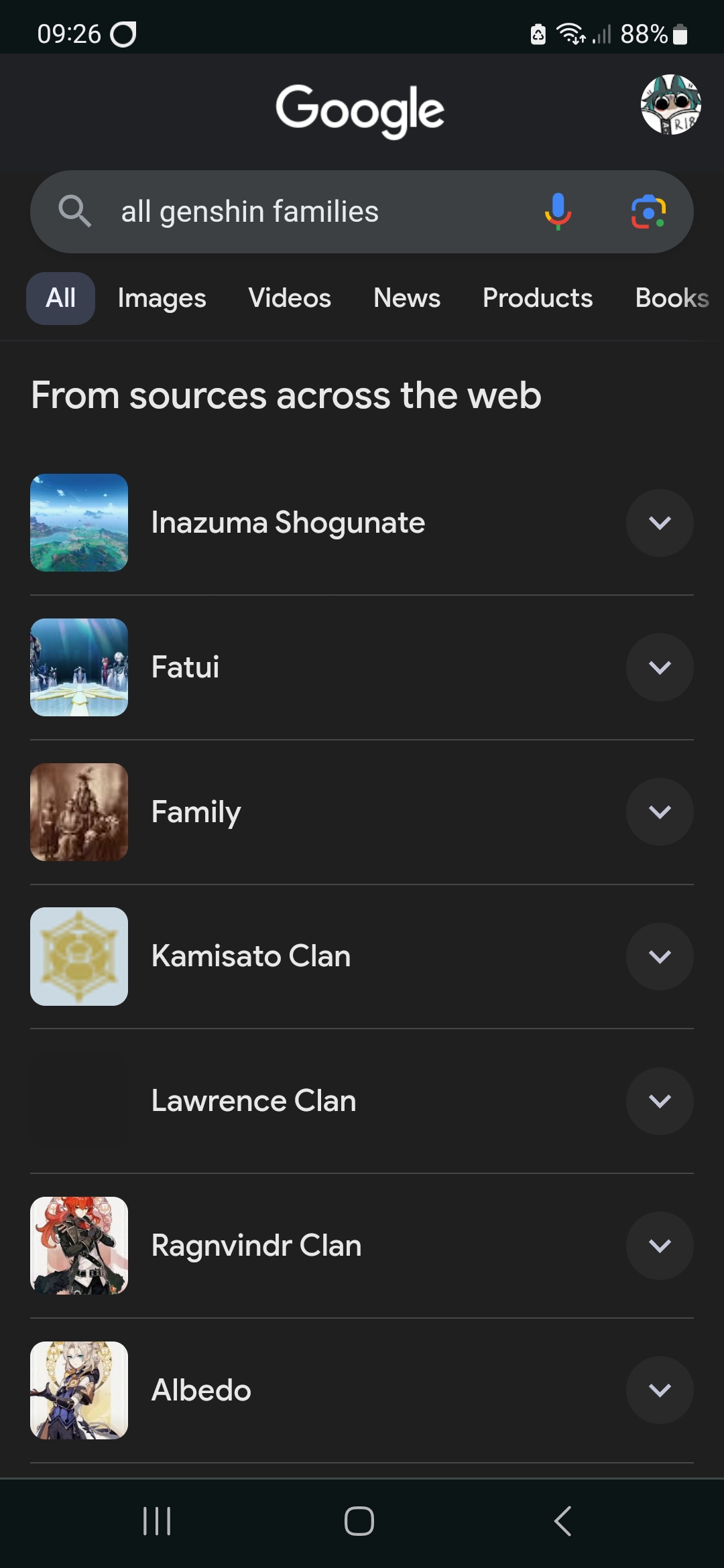
Task: Open Google Lens camera search
Action: pyautogui.click(x=648, y=212)
